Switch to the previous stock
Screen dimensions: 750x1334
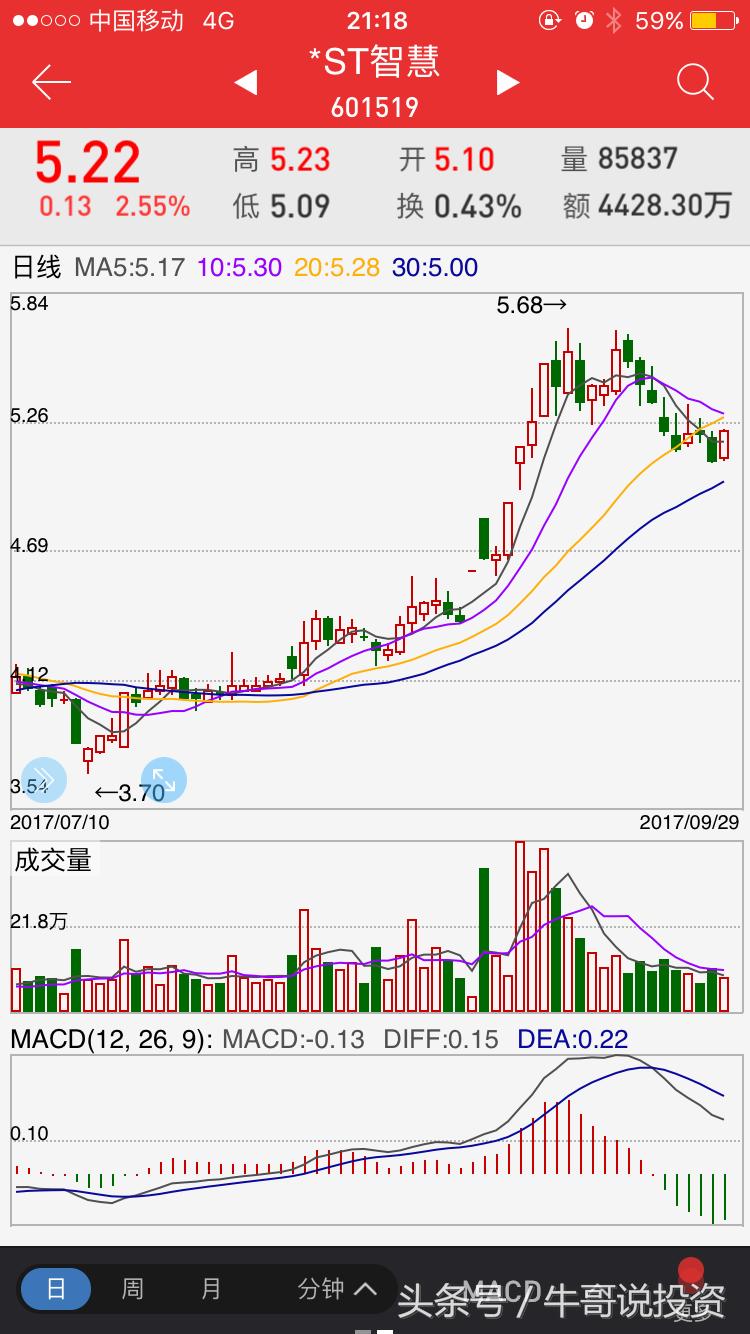tap(246, 82)
